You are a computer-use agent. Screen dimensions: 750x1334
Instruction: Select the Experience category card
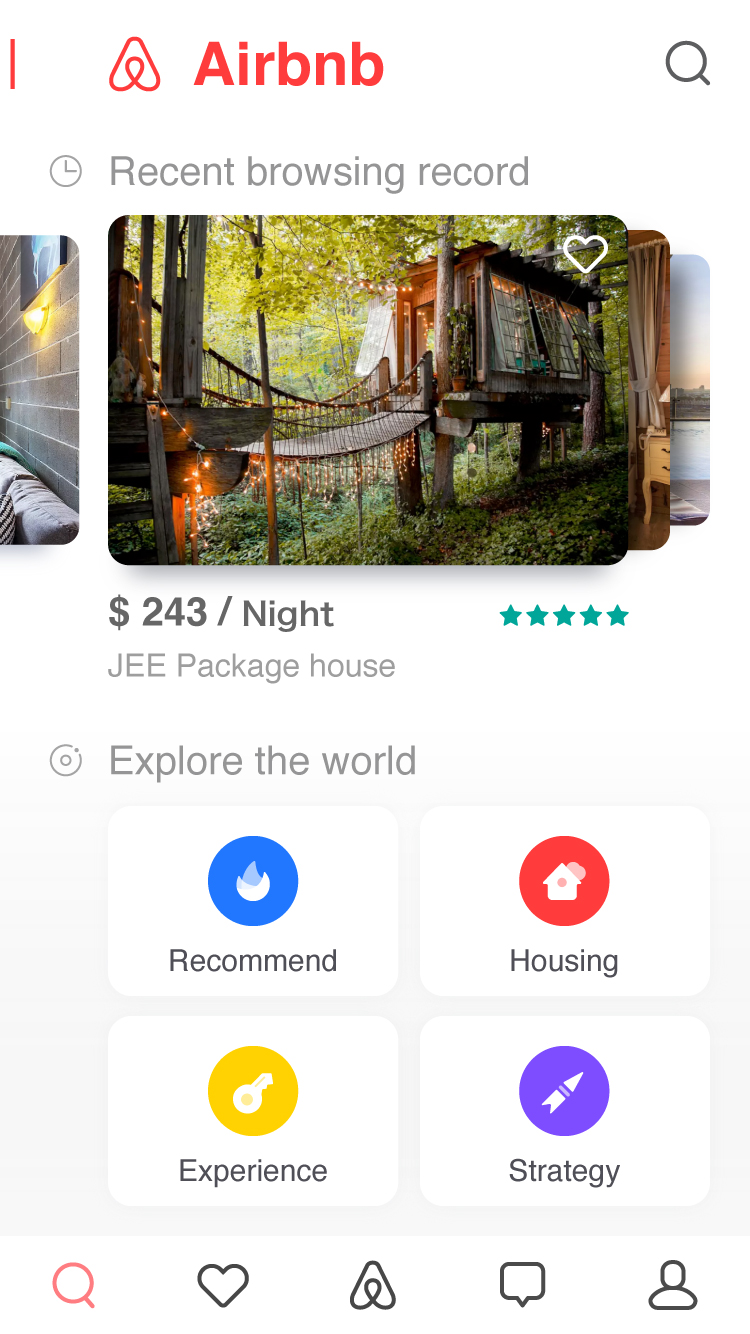tap(253, 1111)
